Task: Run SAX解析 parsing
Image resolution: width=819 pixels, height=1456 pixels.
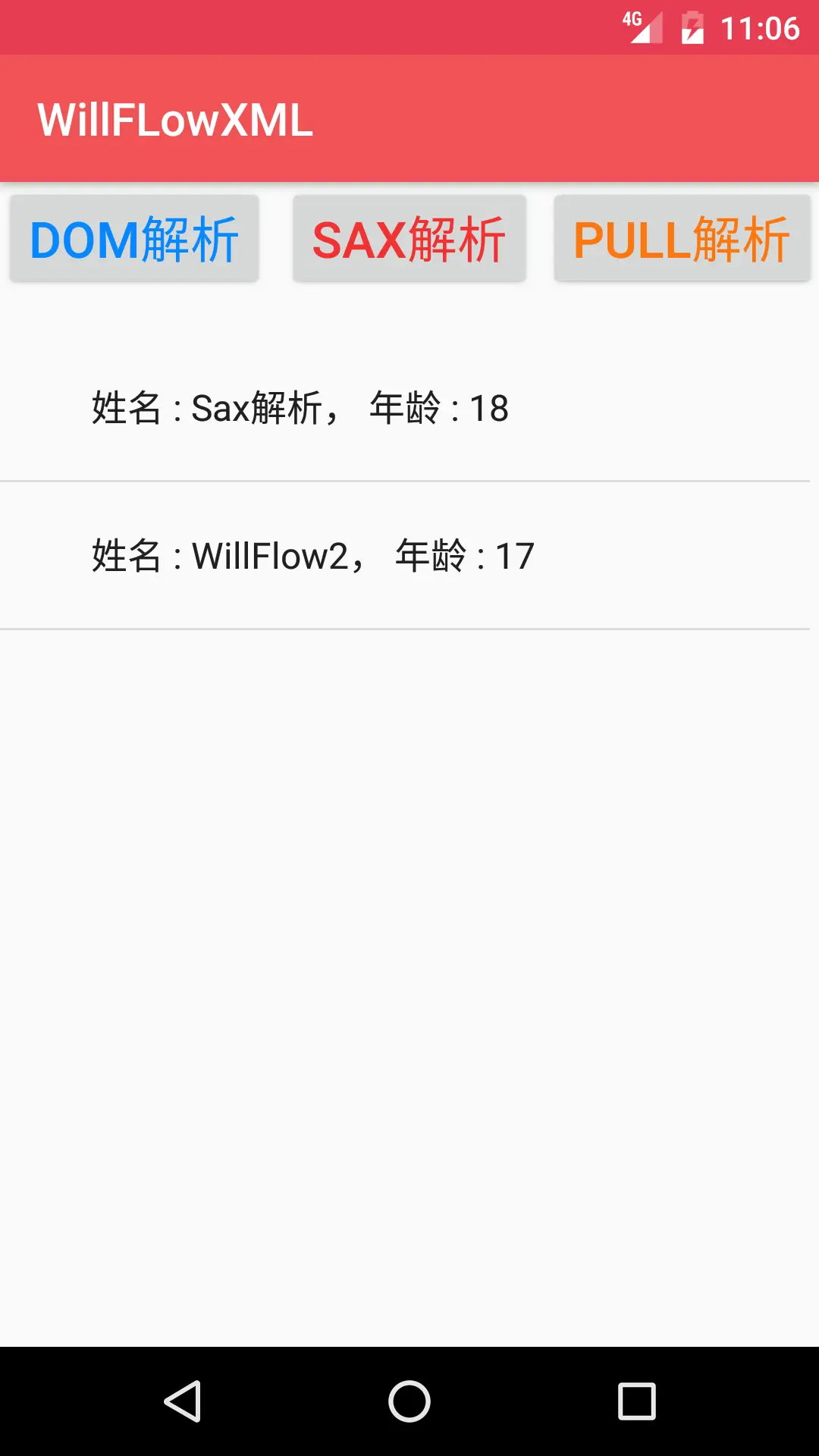Action: point(409,239)
